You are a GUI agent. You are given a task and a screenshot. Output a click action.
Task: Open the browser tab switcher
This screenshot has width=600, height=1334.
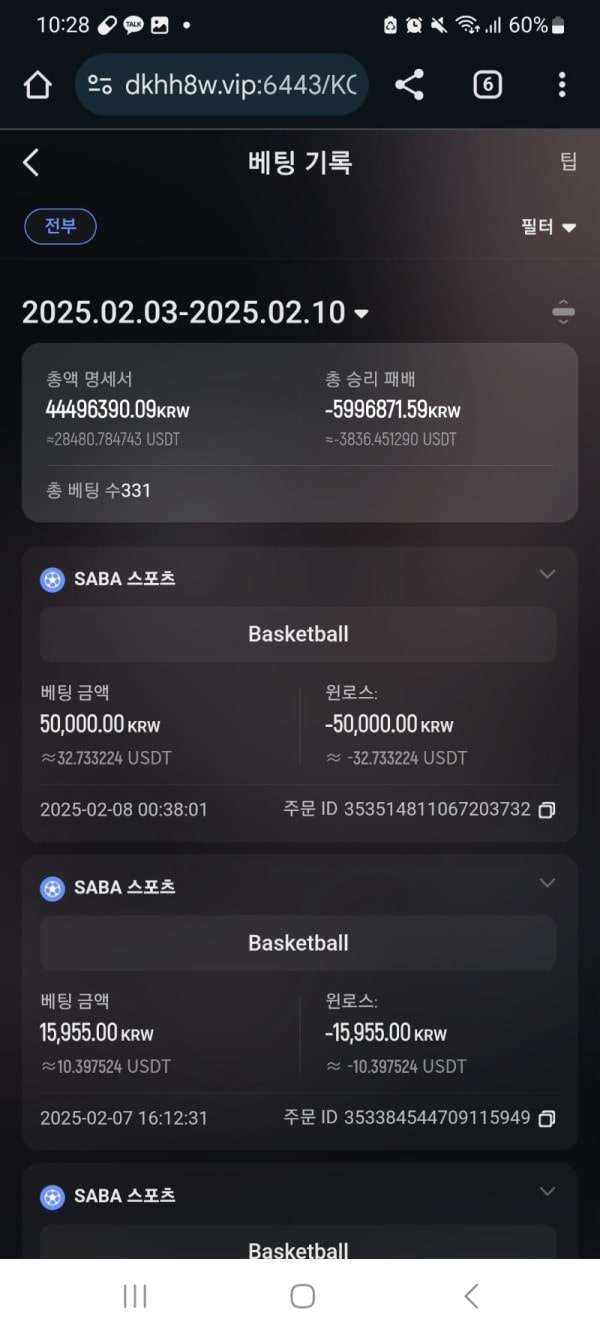[487, 85]
